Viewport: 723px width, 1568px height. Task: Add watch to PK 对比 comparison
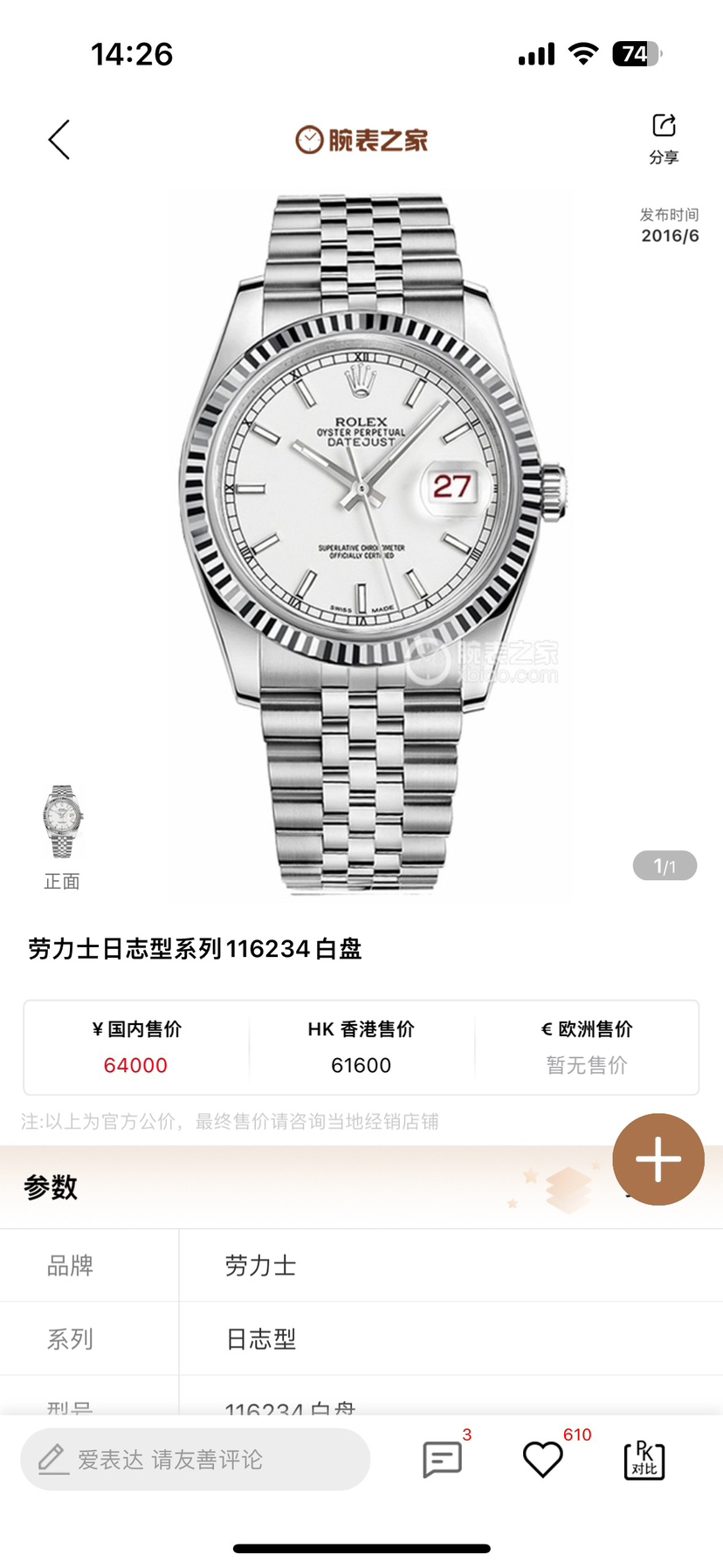pos(644,1460)
